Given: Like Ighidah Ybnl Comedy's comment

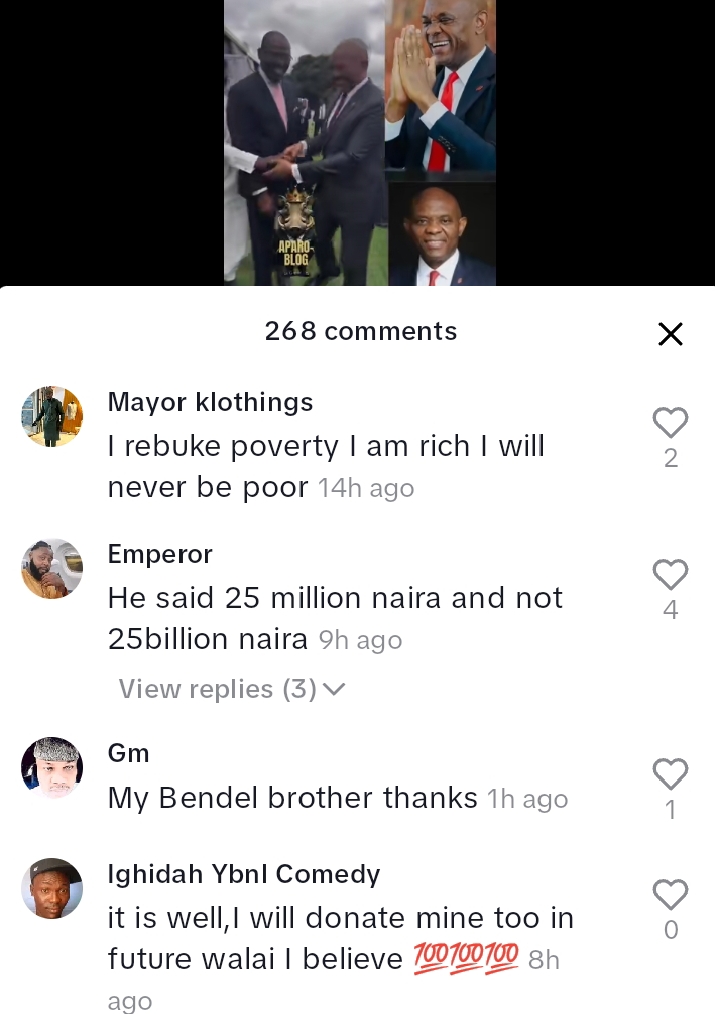Looking at the screenshot, I should 670,894.
